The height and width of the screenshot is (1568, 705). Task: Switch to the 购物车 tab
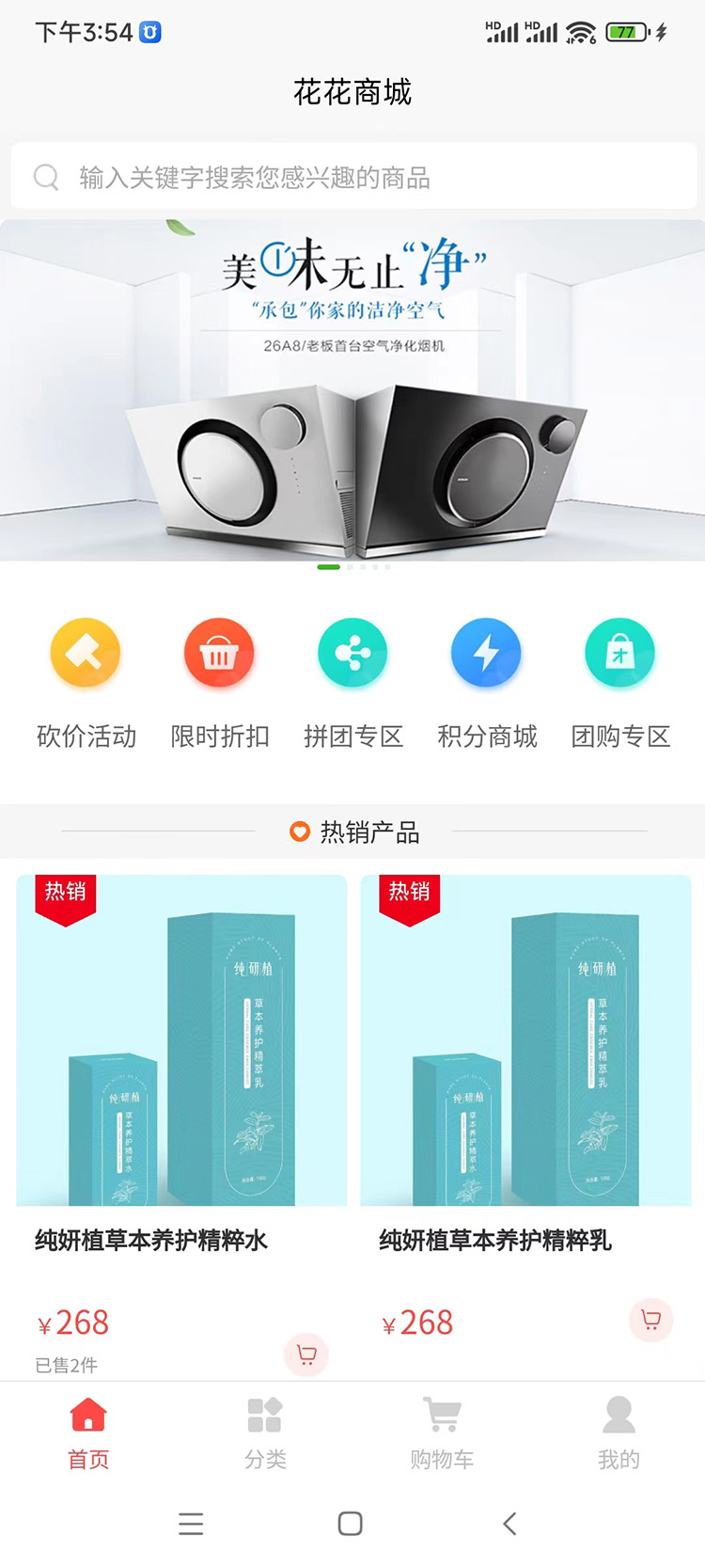click(442, 1432)
